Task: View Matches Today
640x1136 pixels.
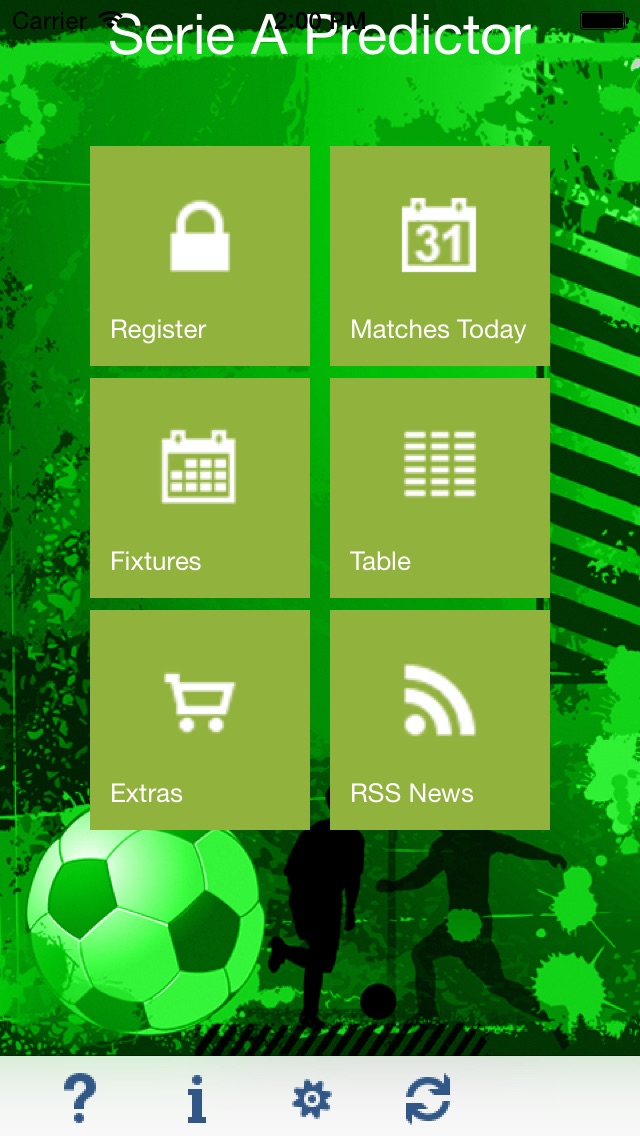Action: pyautogui.click(x=440, y=256)
